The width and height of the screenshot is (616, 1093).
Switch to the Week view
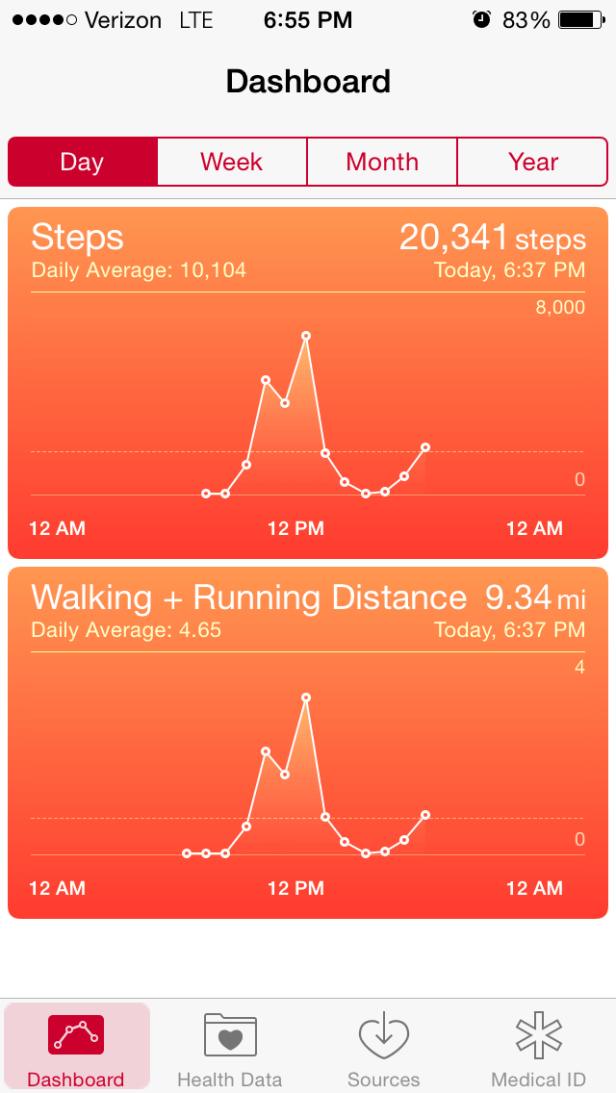(x=231, y=162)
